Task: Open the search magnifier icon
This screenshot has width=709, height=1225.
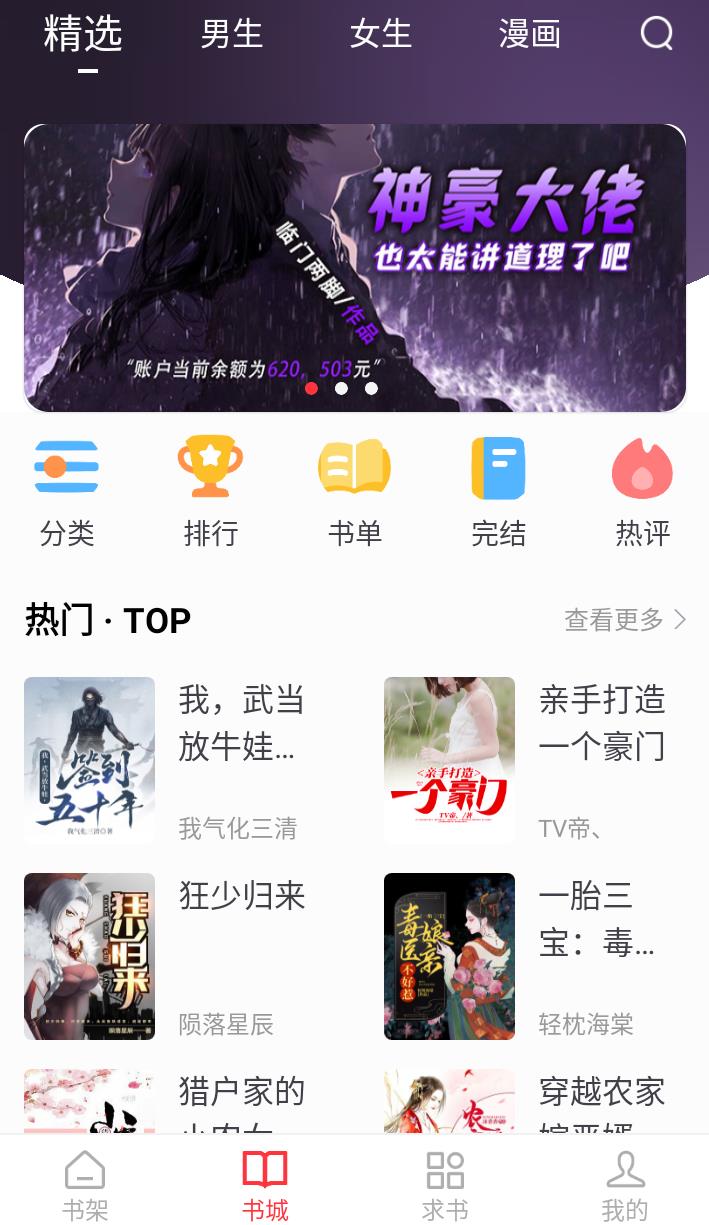Action: [x=657, y=34]
